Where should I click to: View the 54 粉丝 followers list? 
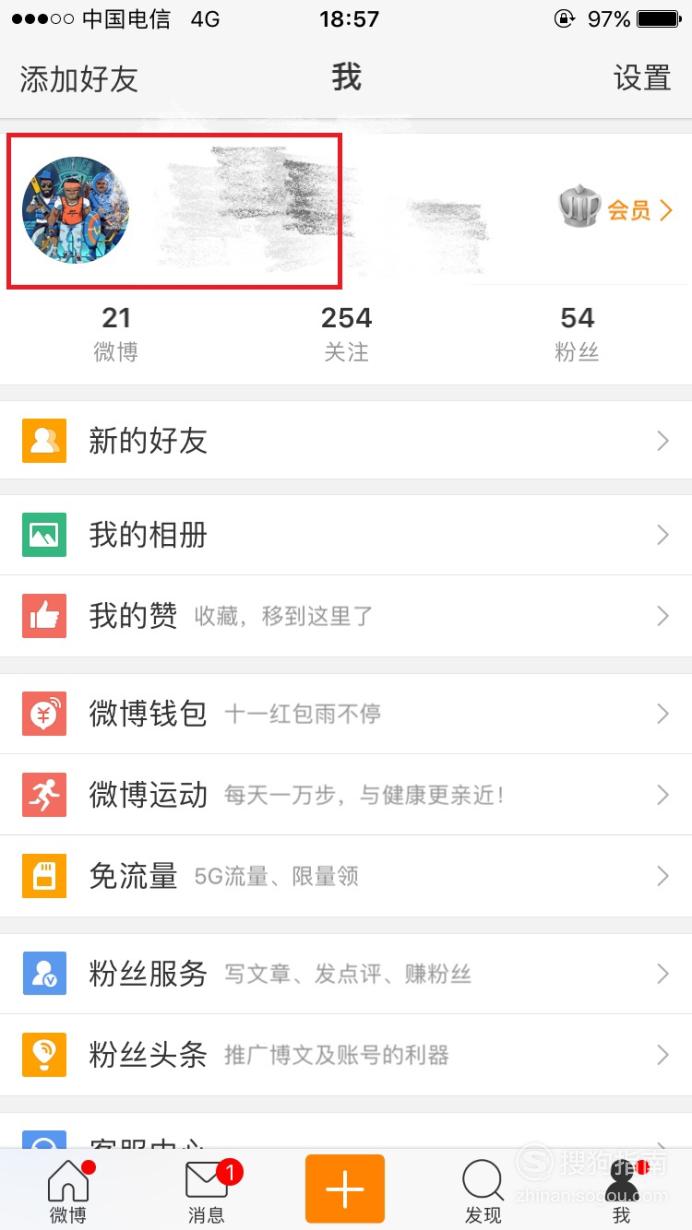click(x=577, y=333)
